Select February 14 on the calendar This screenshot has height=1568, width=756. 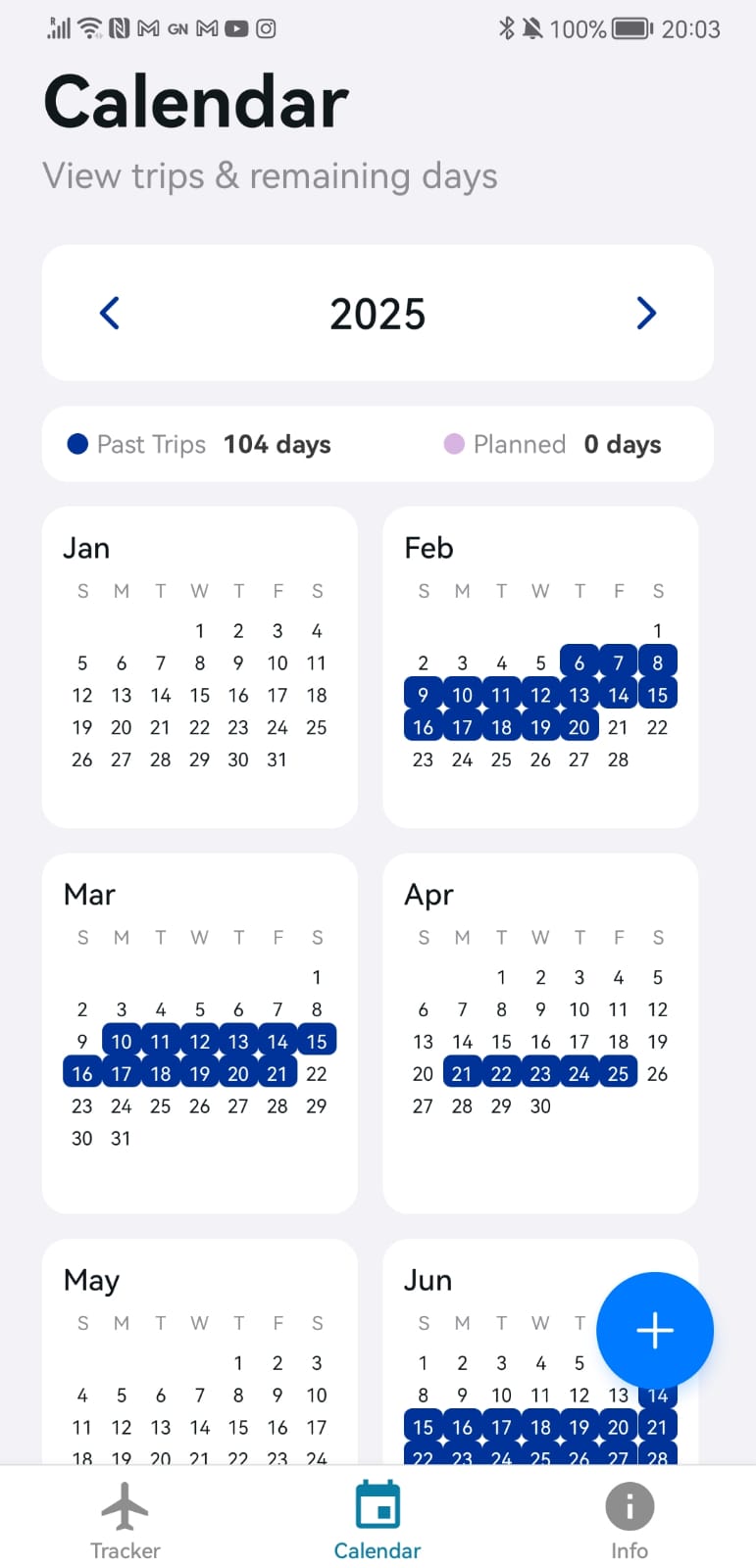coord(618,695)
